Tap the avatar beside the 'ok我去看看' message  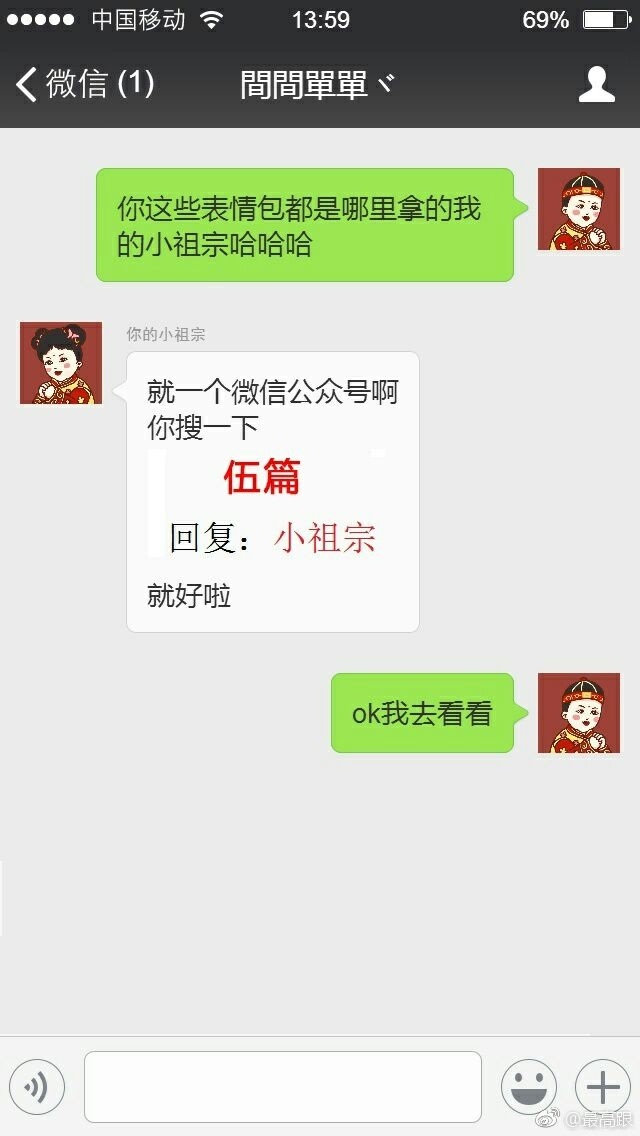click(x=579, y=713)
